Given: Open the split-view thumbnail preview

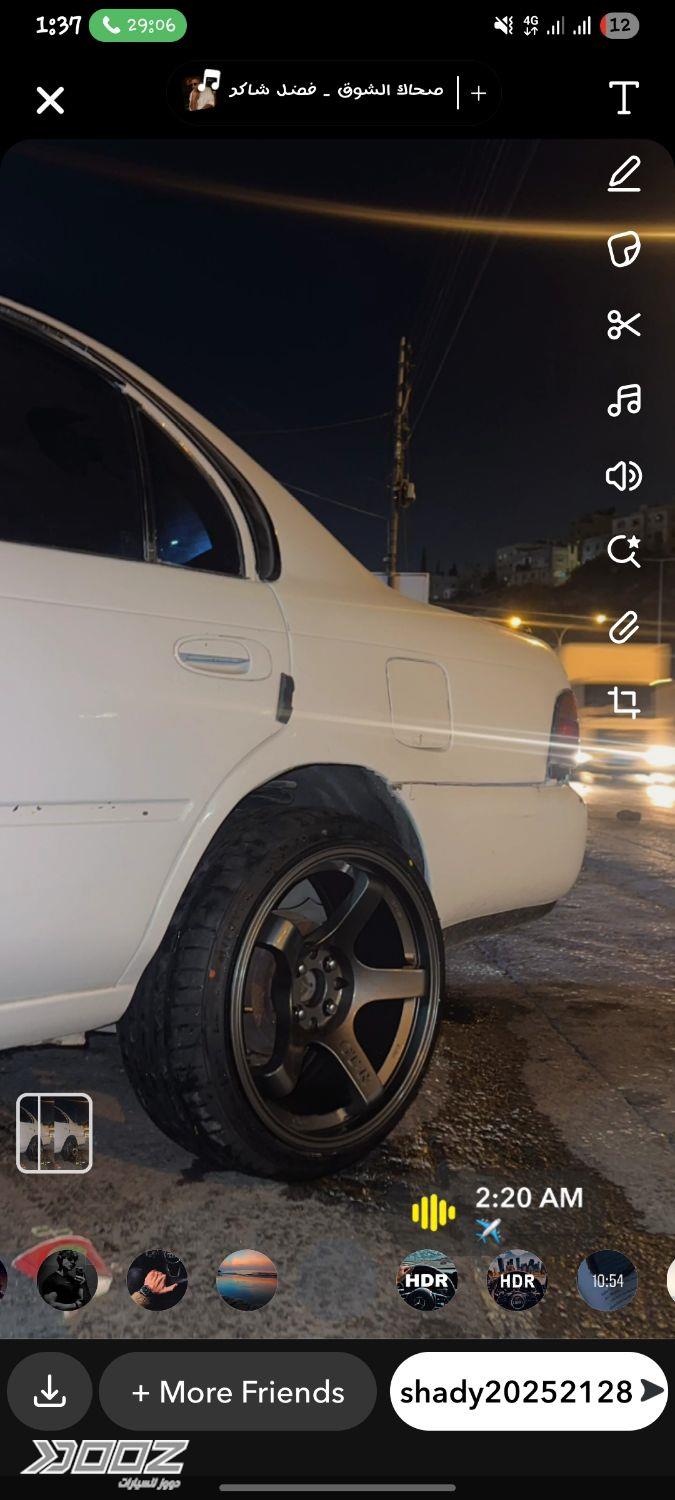Looking at the screenshot, I should pos(54,1132).
